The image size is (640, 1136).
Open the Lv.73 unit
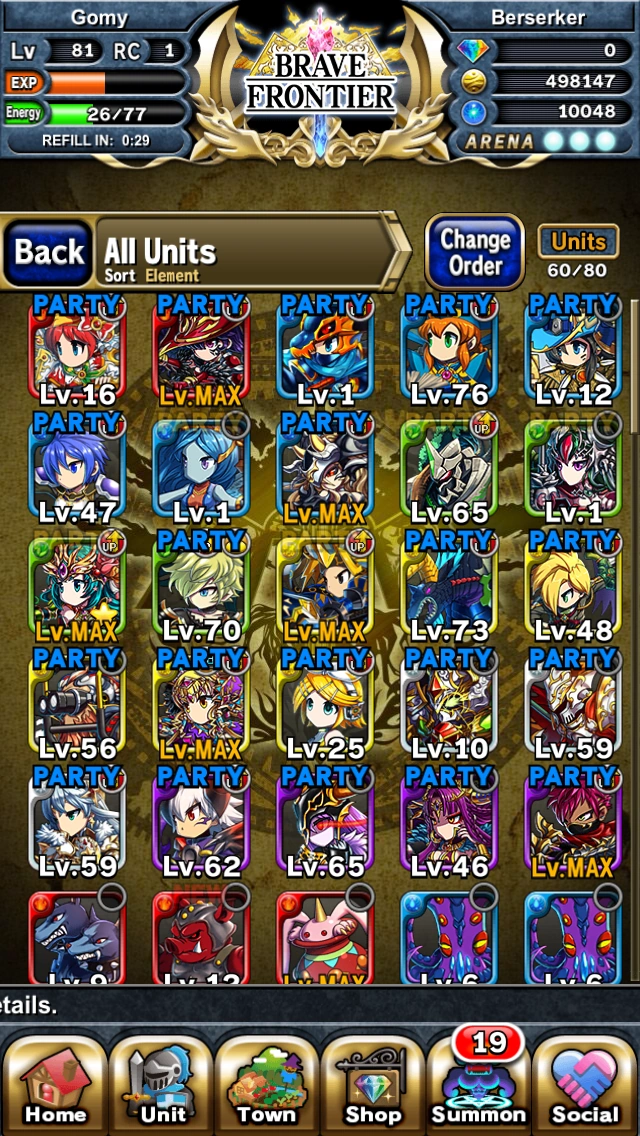click(x=449, y=586)
